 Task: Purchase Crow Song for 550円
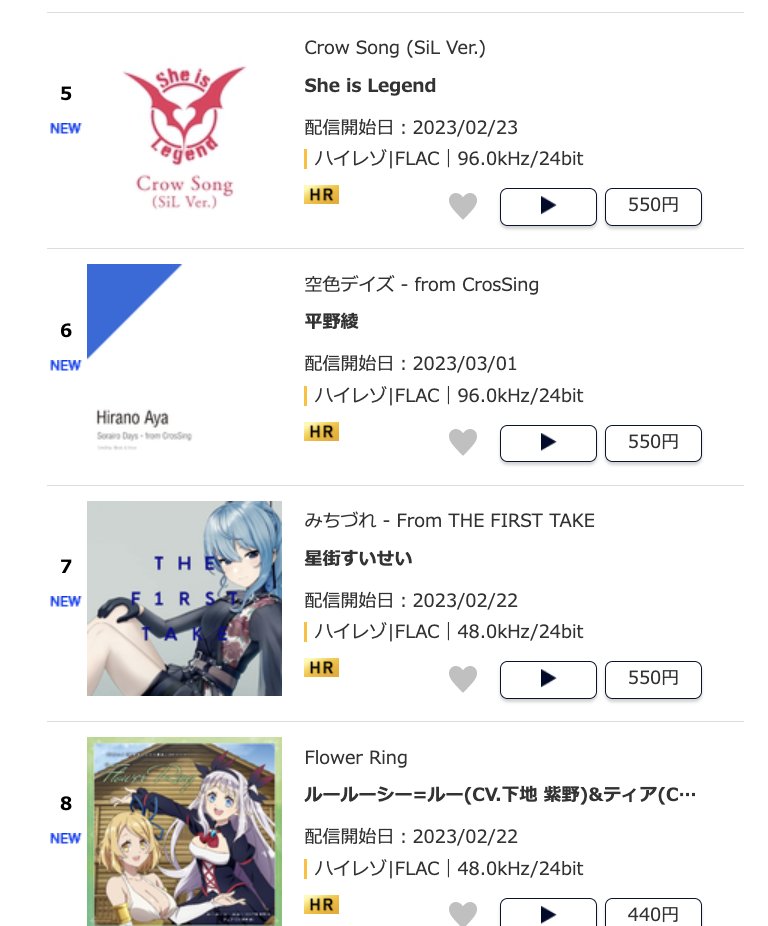pyautogui.click(x=653, y=206)
